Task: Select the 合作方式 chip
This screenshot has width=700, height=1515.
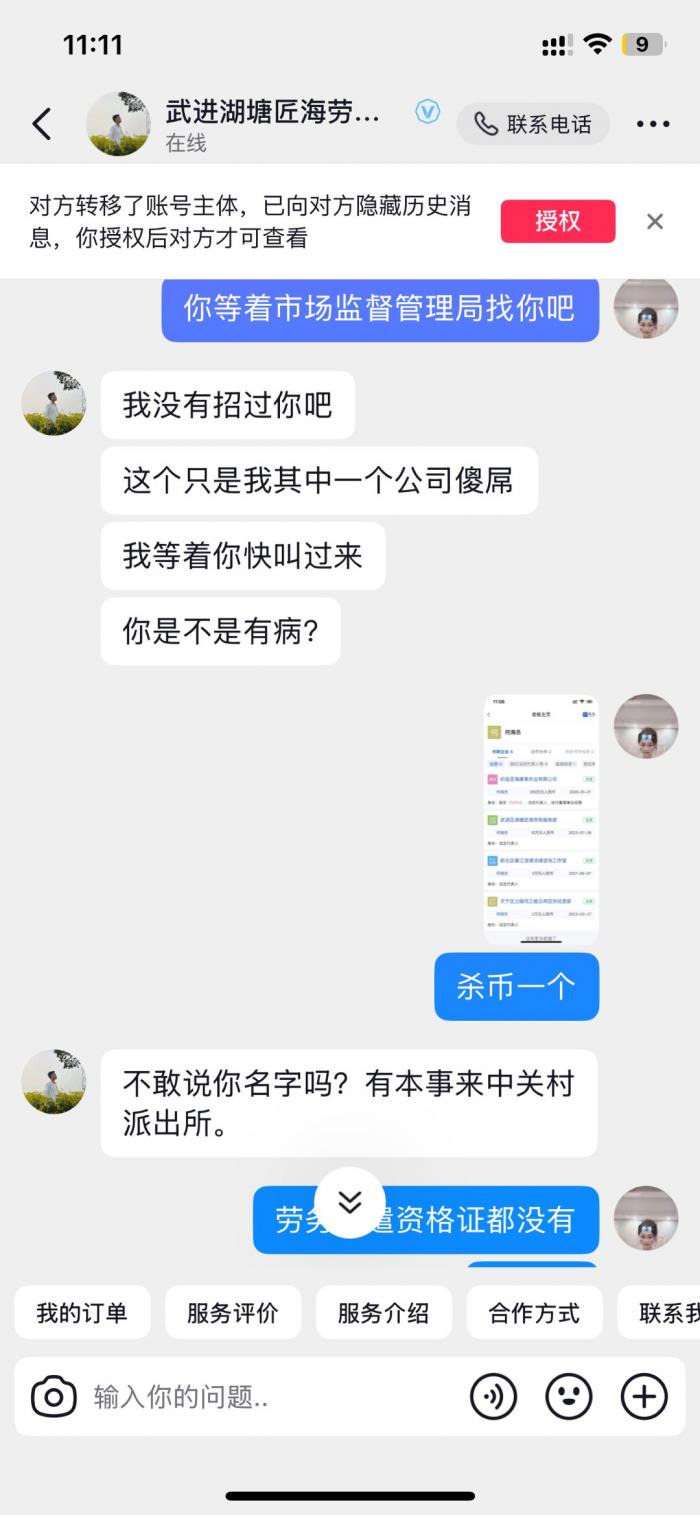Action: click(534, 1312)
